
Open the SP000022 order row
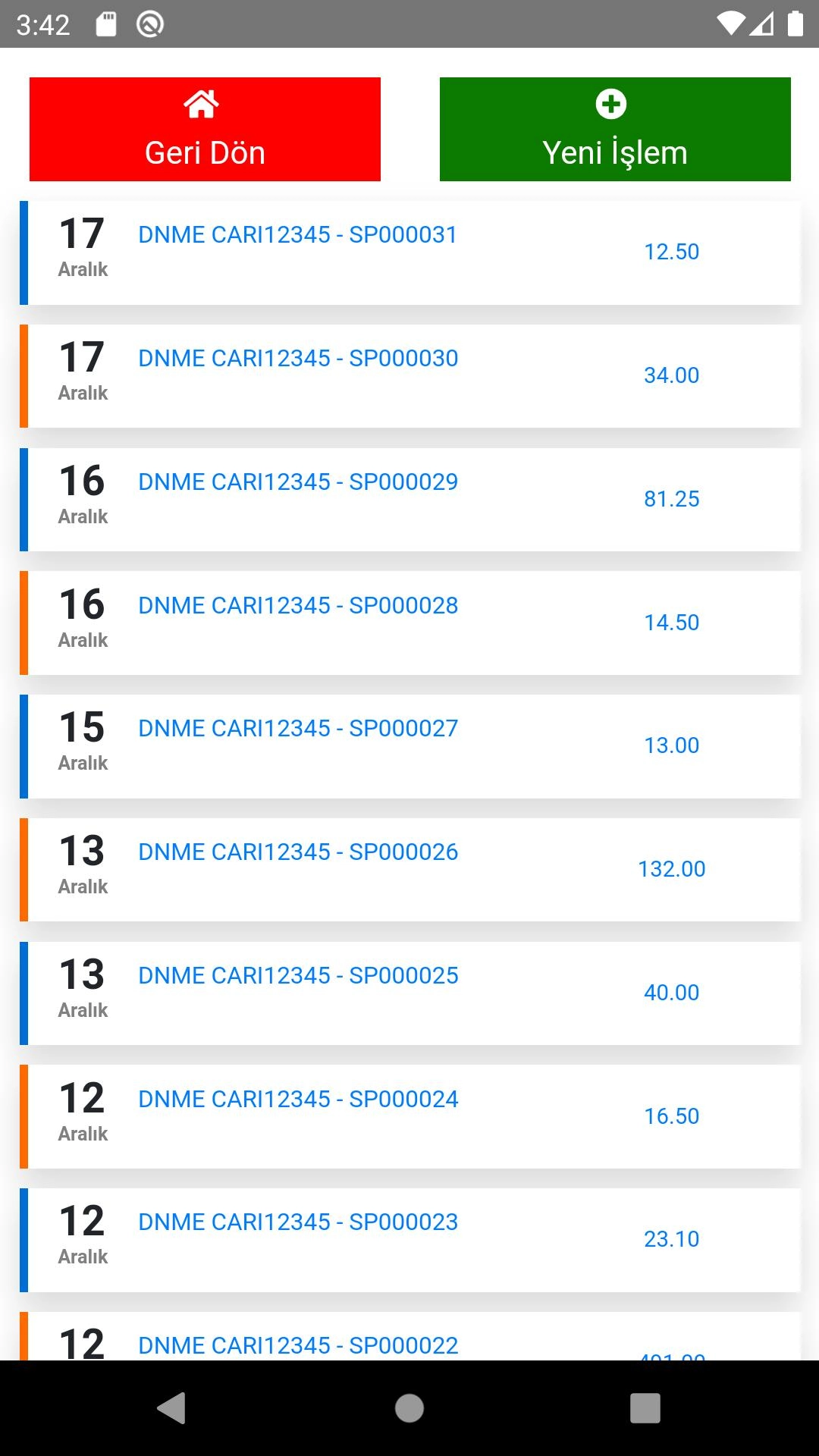(409, 1341)
